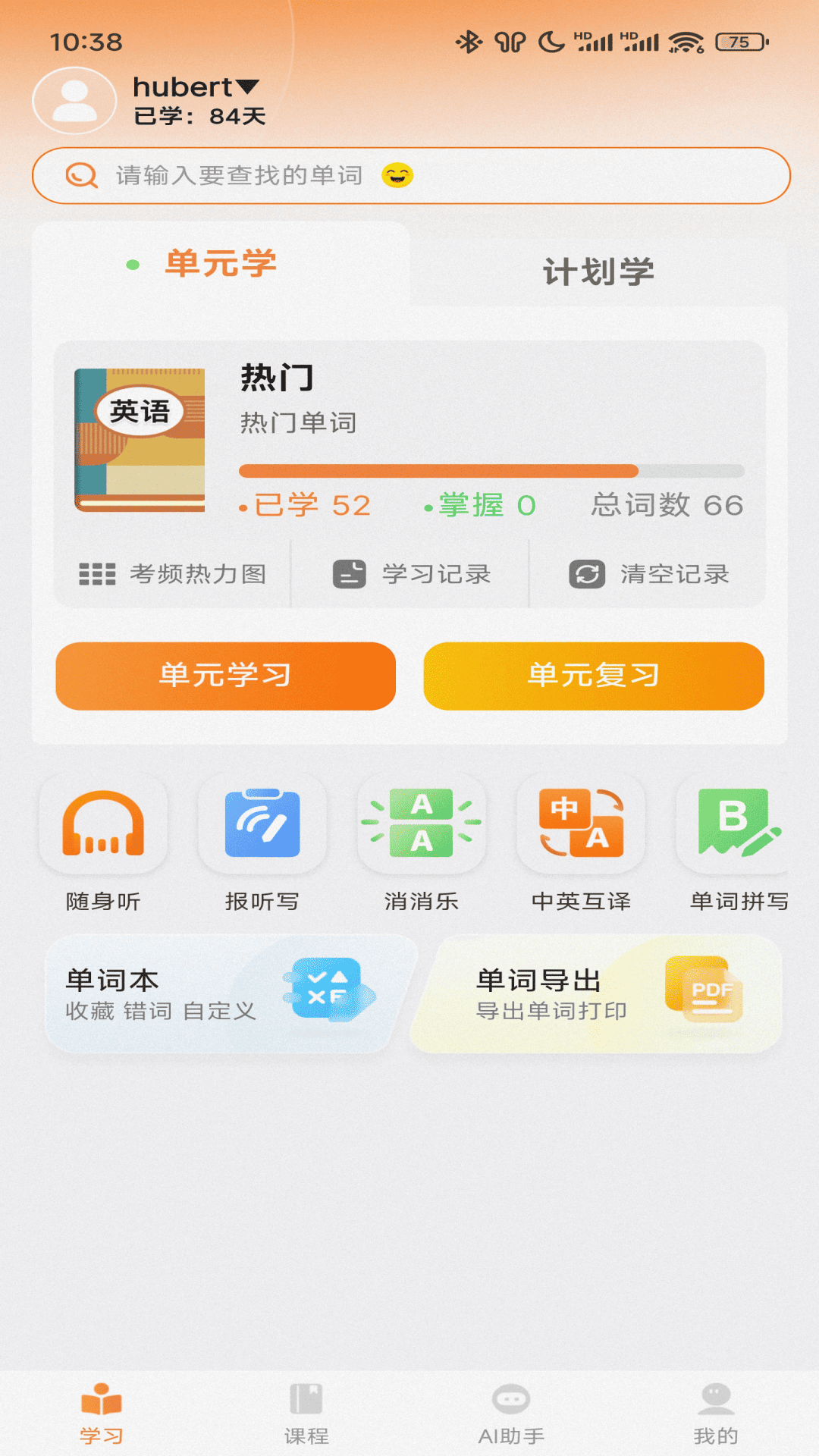Viewport: 819px width, 1456px height.
Task: Select the 报听写 dictation feature
Action: pyautogui.click(x=262, y=845)
